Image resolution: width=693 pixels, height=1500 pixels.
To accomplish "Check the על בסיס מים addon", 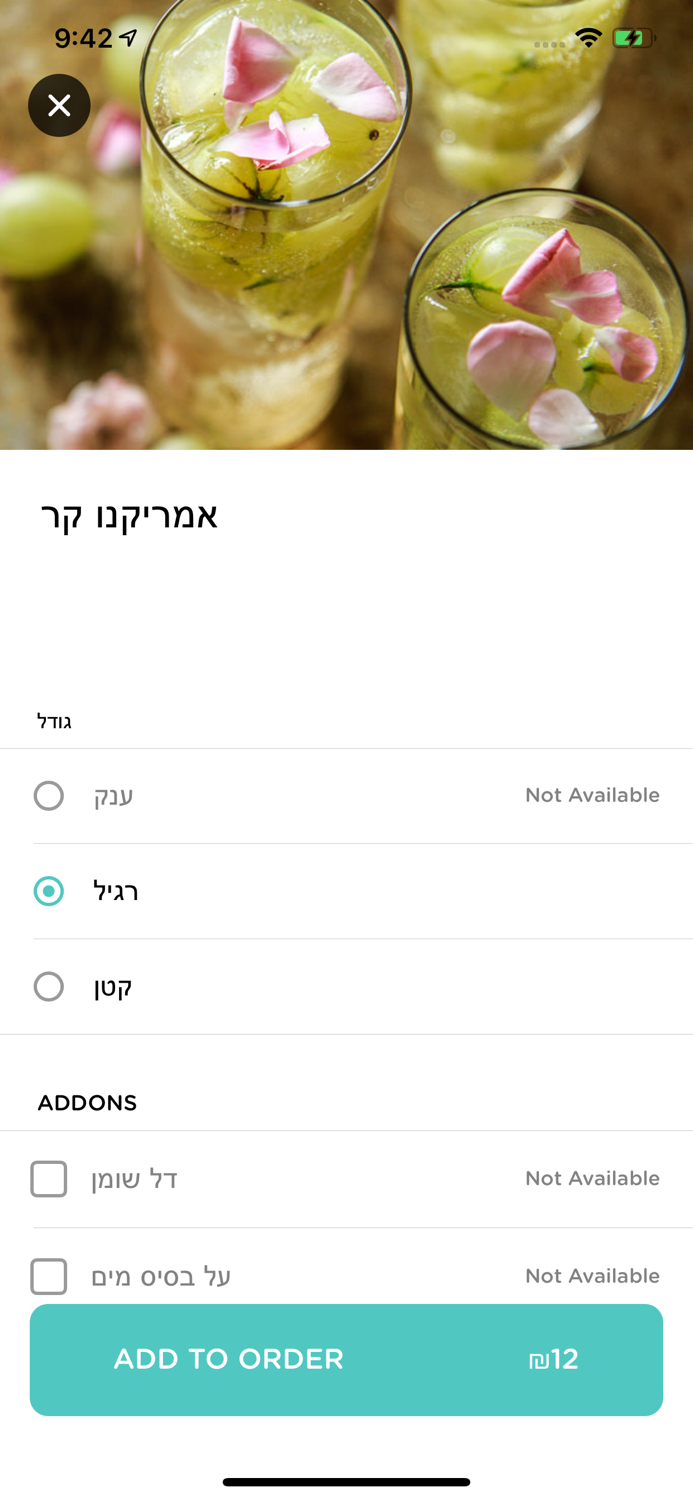I will pyautogui.click(x=346, y=1276).
